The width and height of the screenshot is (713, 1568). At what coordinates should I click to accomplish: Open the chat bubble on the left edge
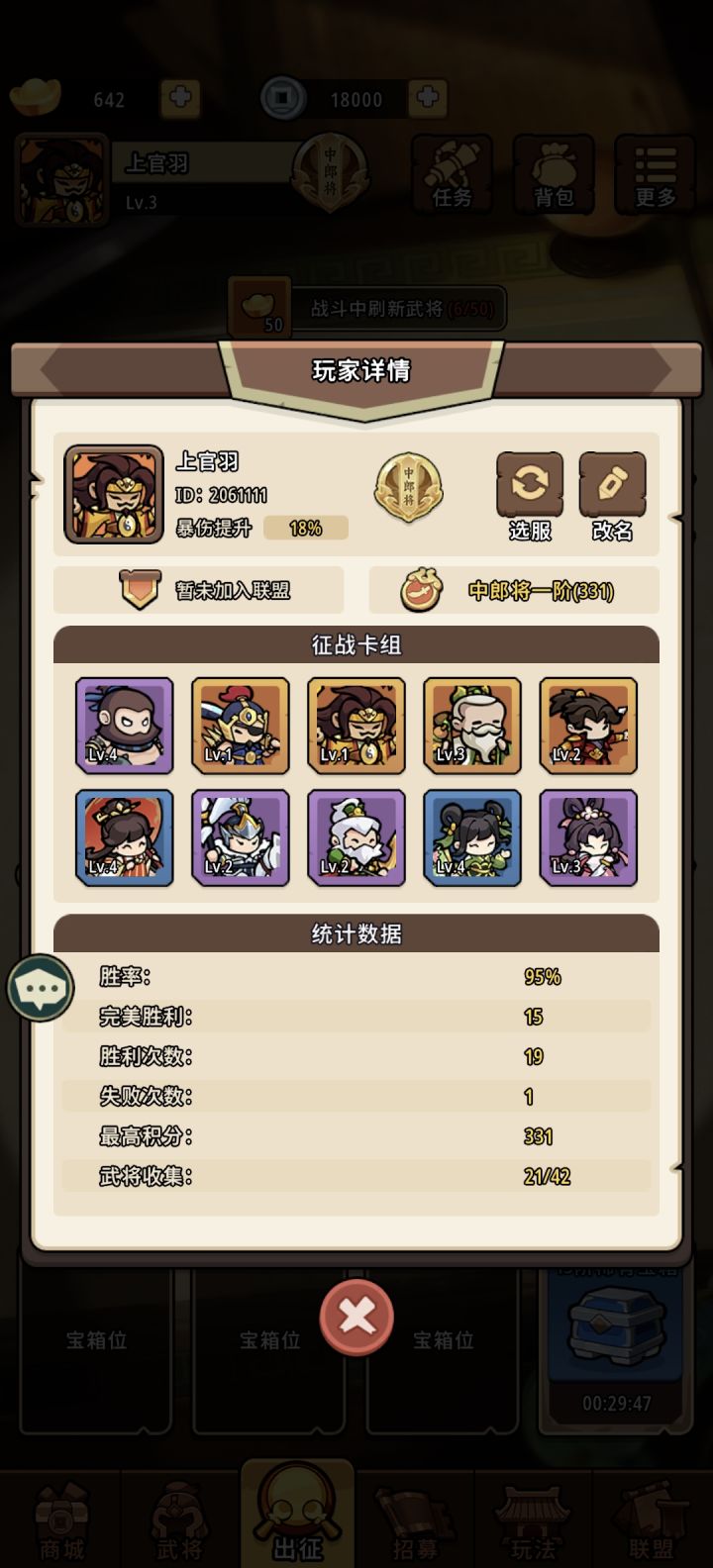40,987
